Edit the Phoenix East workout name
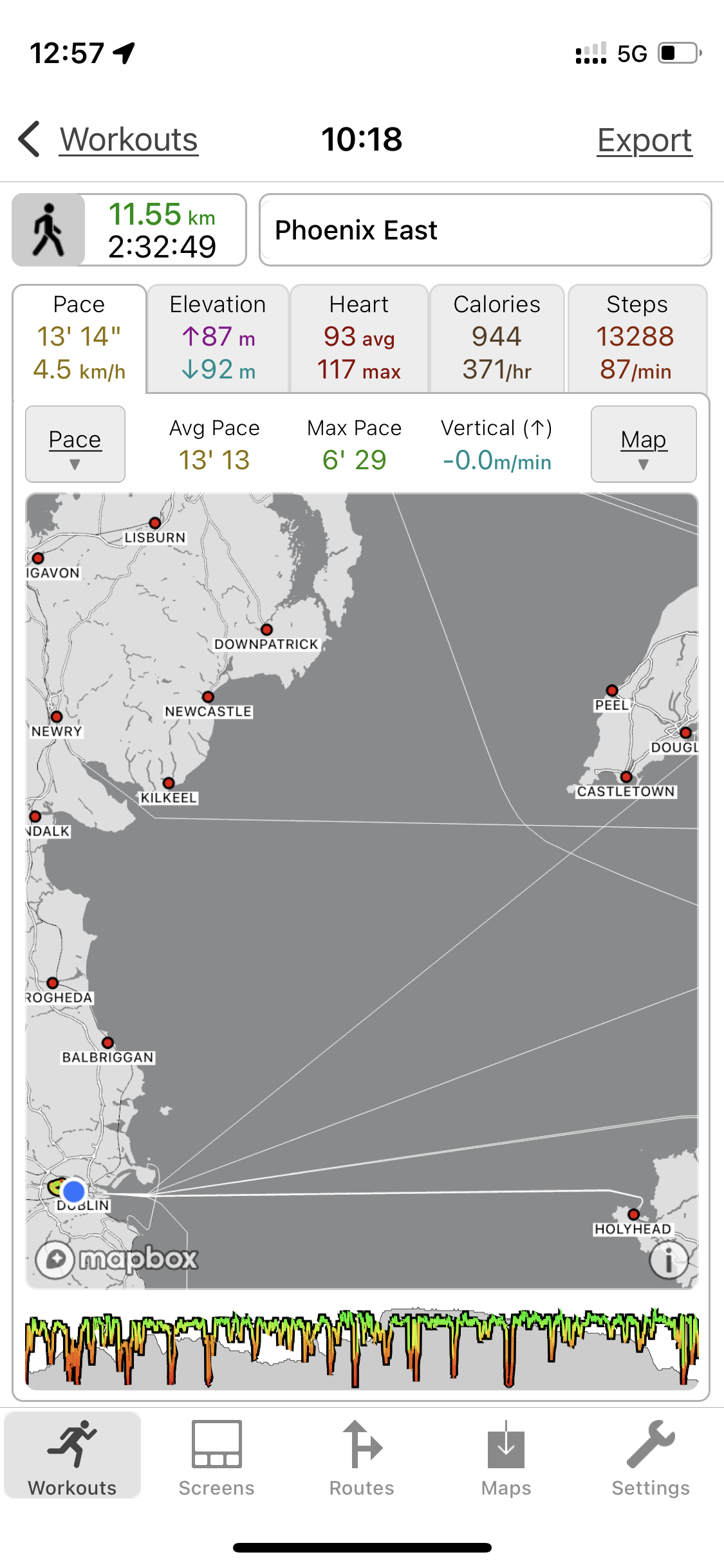The height and width of the screenshot is (1568, 724). 485,230
